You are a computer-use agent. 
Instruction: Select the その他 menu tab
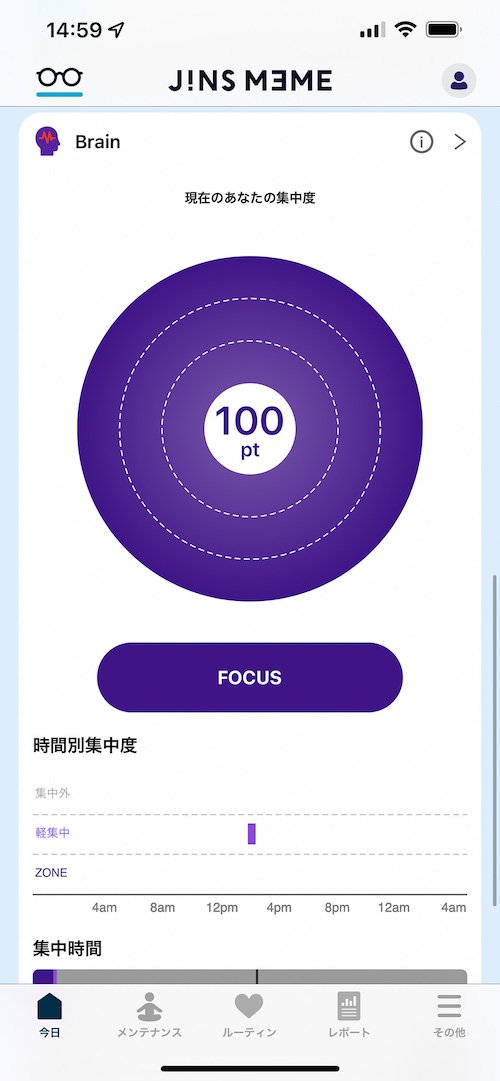449,1014
